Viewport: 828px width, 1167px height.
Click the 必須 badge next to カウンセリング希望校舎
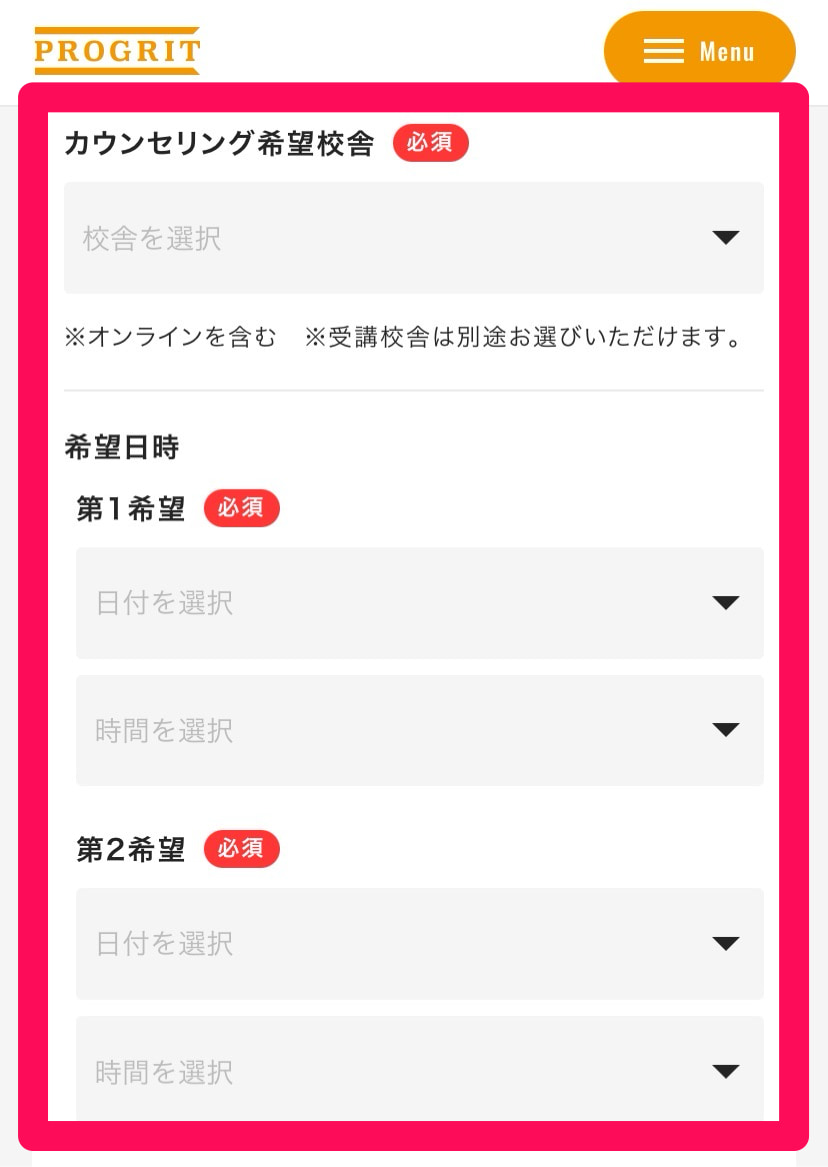430,142
